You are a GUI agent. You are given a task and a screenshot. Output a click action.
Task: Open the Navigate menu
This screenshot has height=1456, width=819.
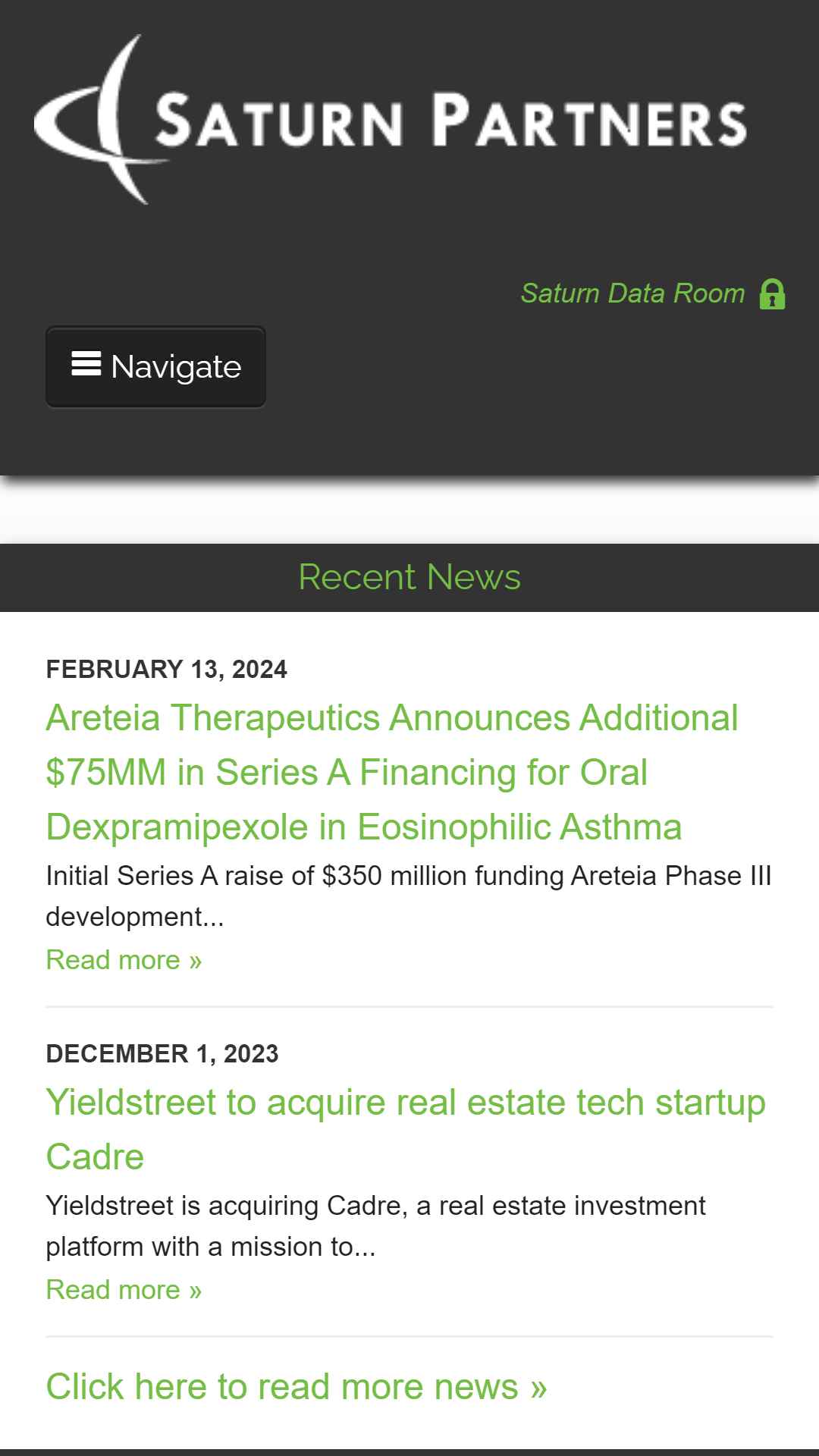pyautogui.click(x=155, y=367)
